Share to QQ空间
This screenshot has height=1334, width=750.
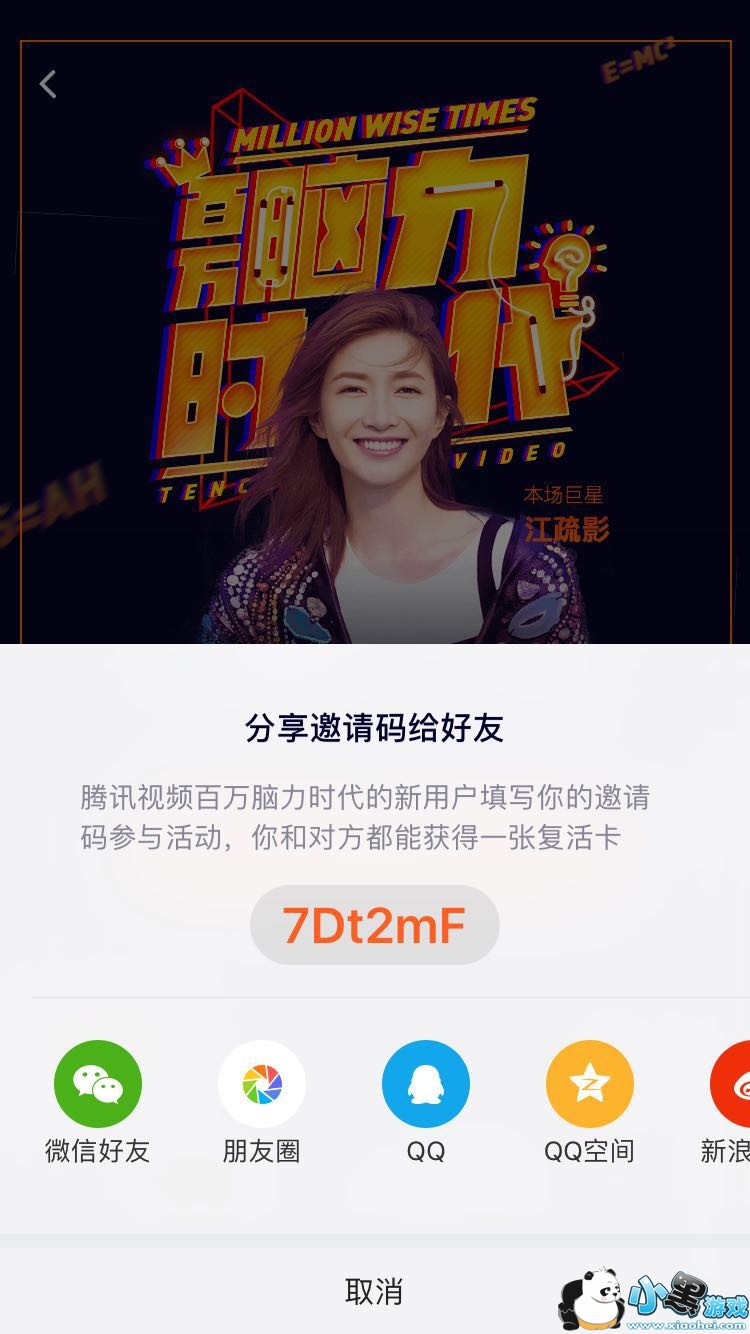[x=590, y=1084]
